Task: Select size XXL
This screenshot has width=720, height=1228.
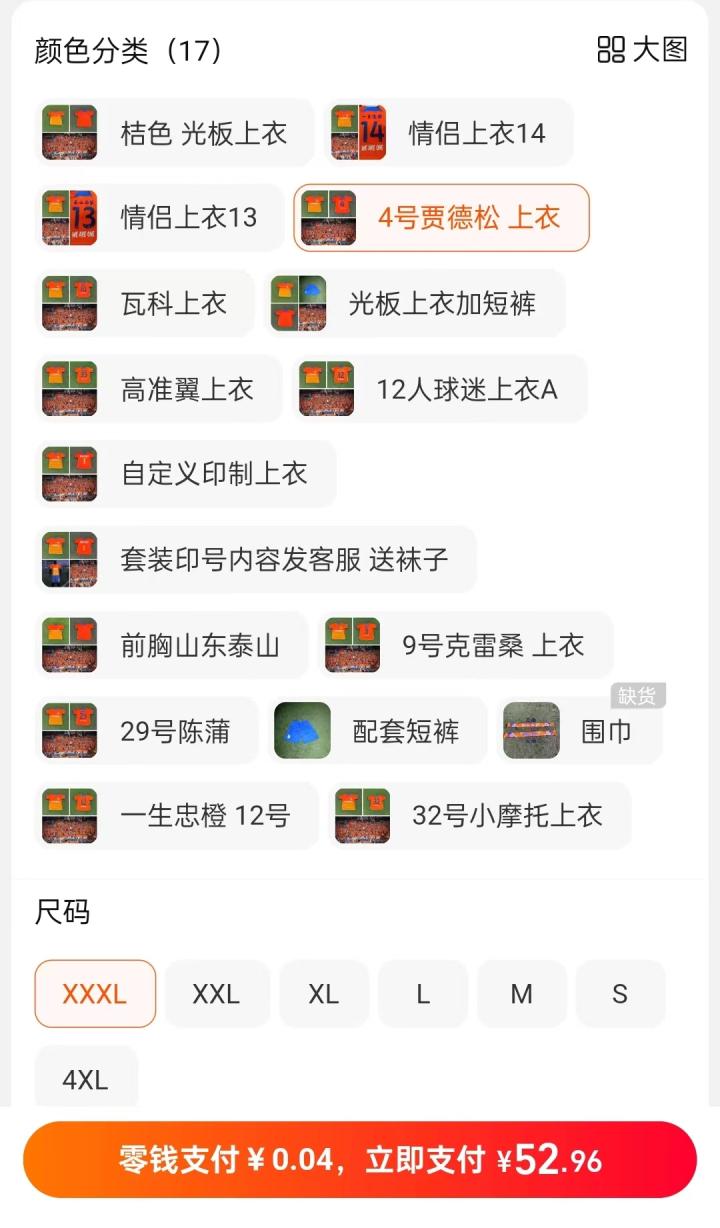Action: click(x=216, y=994)
